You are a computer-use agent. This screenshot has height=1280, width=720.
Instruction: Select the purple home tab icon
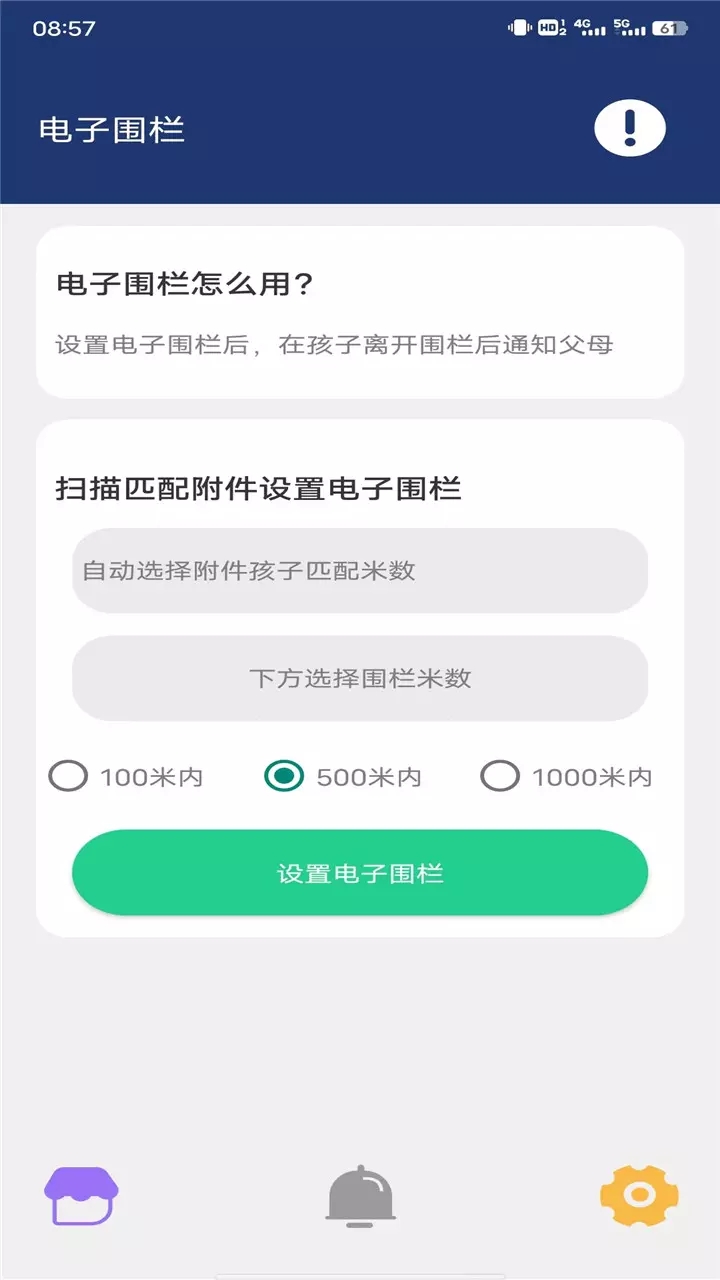pyautogui.click(x=83, y=1196)
